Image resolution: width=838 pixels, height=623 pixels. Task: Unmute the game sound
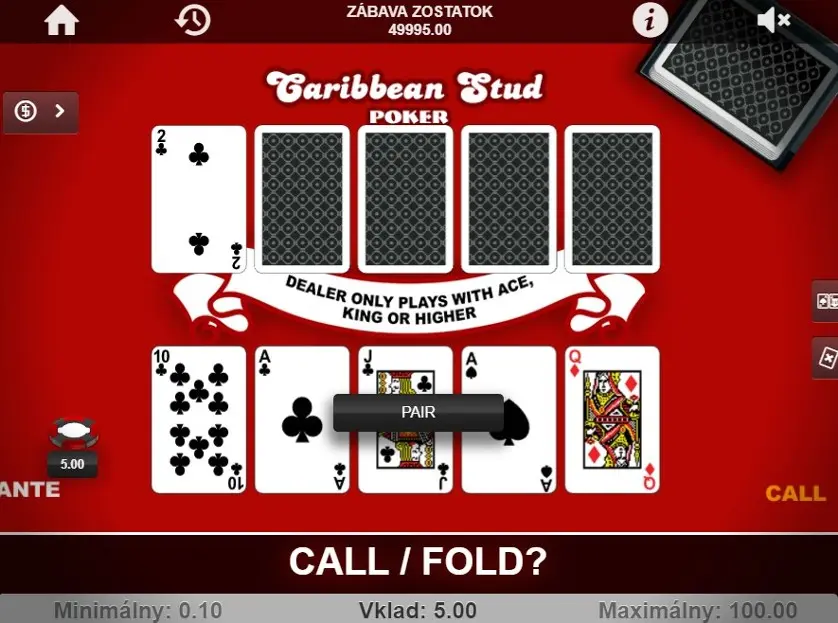(x=772, y=20)
